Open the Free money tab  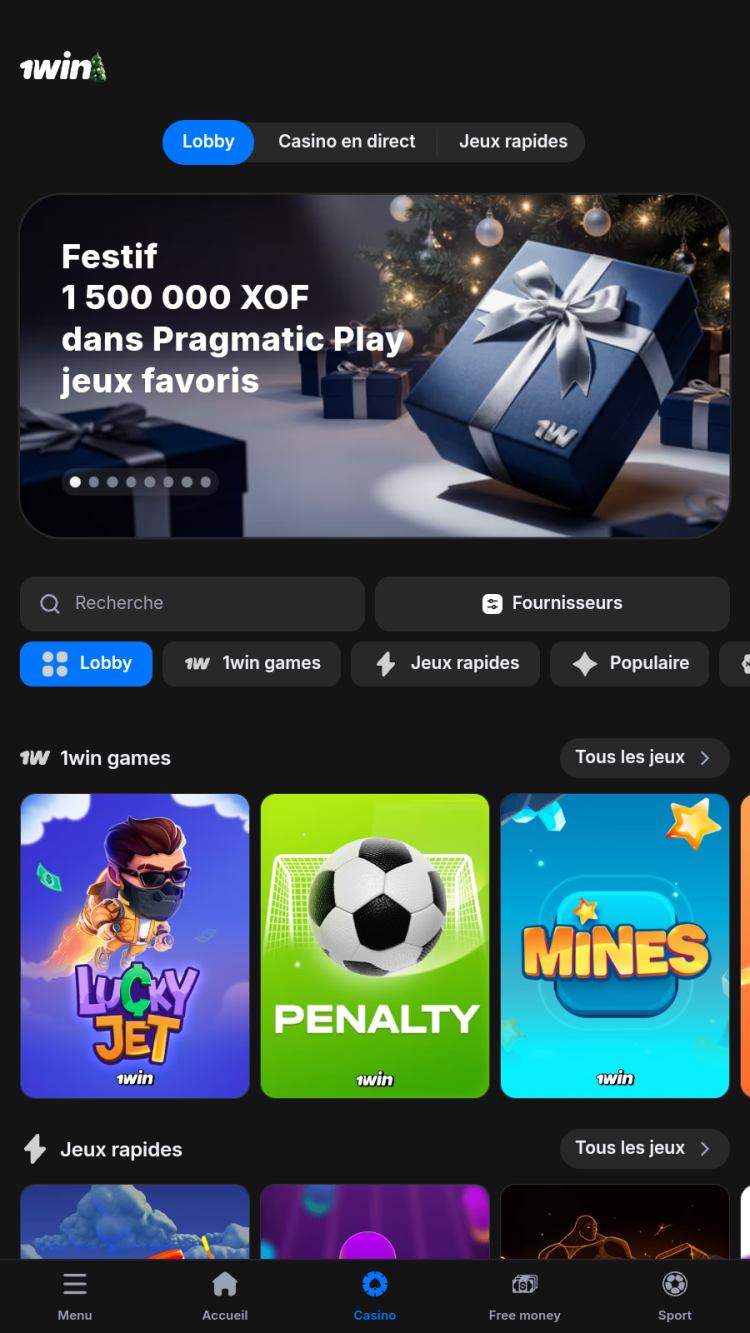coord(525,1296)
